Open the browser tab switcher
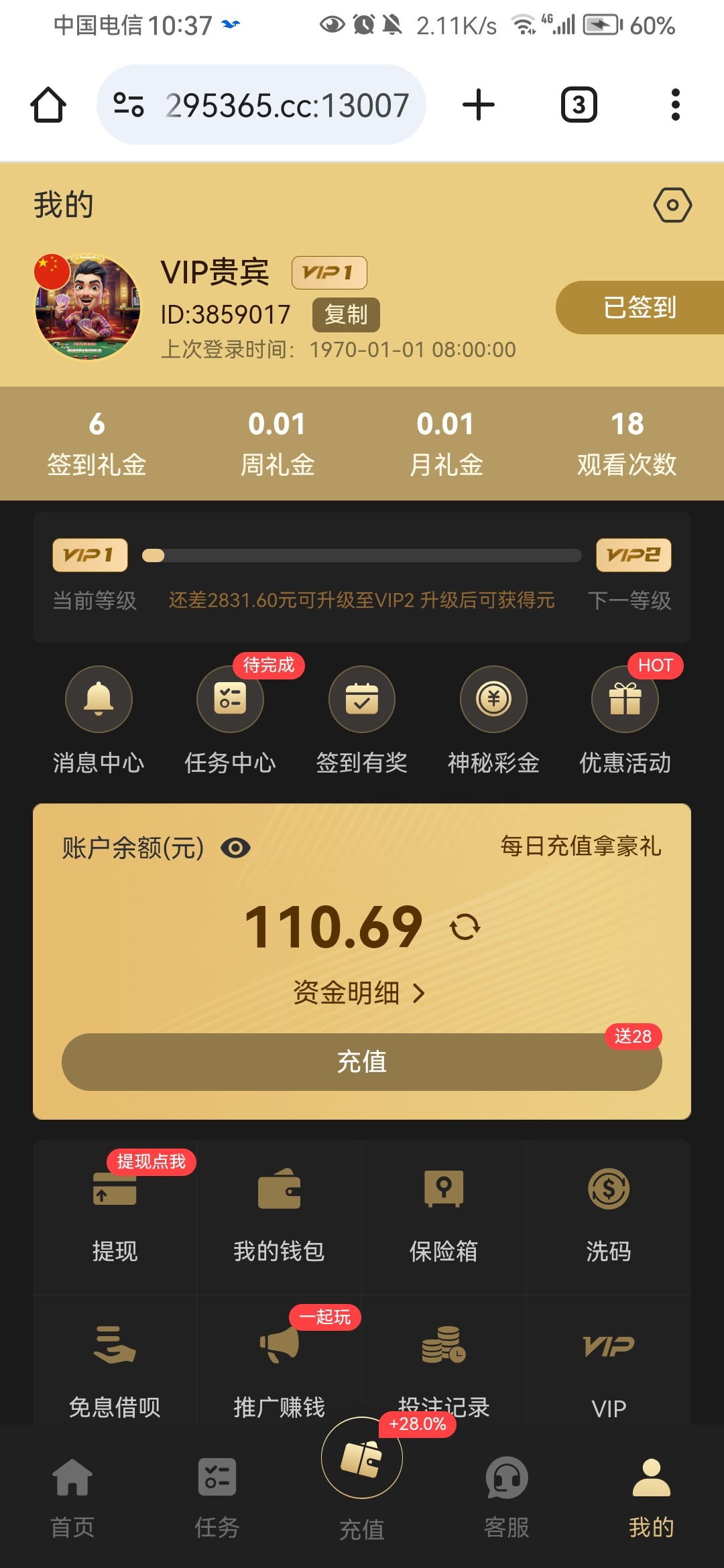The height and width of the screenshot is (1568, 724). (x=579, y=105)
